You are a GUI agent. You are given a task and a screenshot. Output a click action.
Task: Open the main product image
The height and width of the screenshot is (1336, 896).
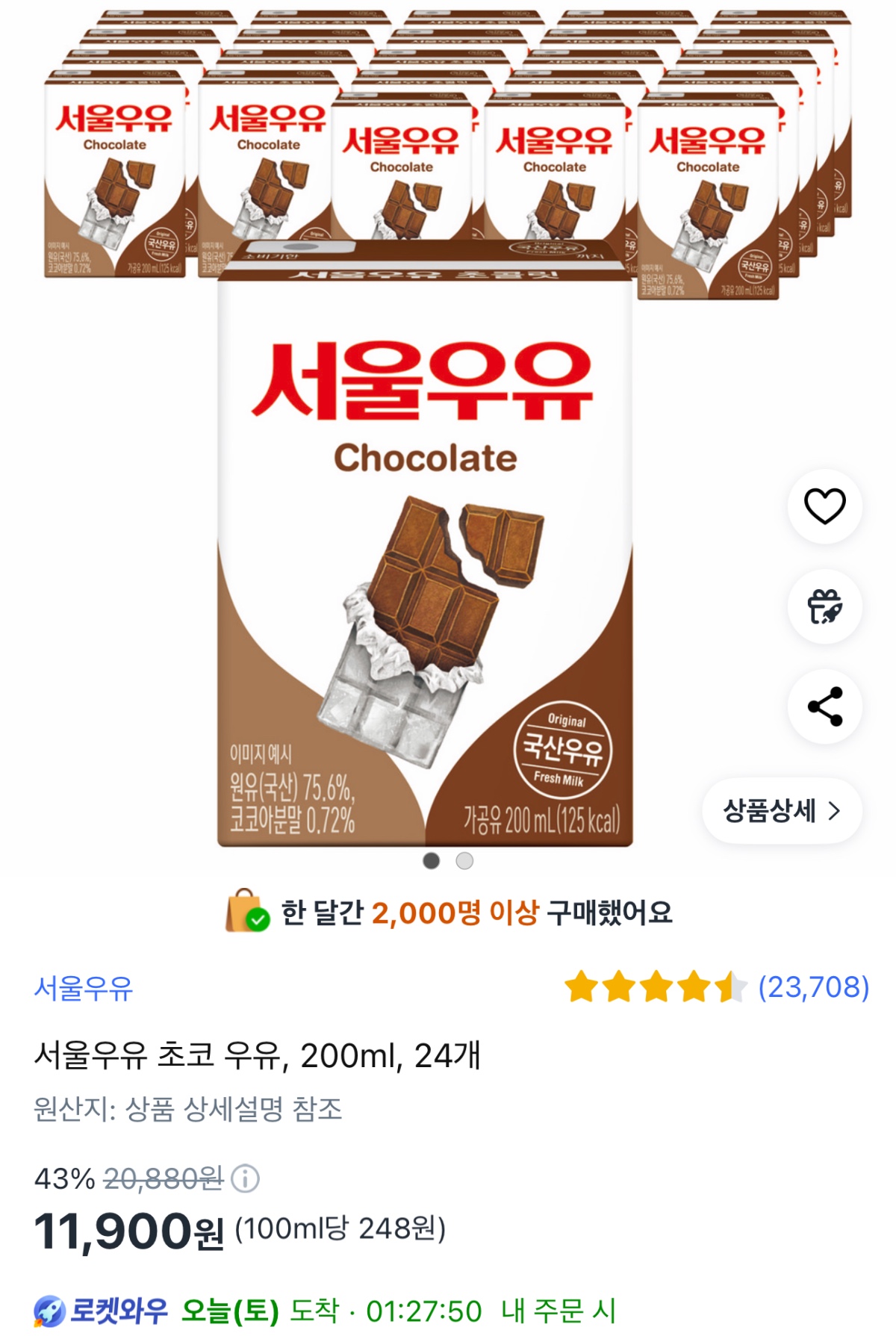point(426,545)
